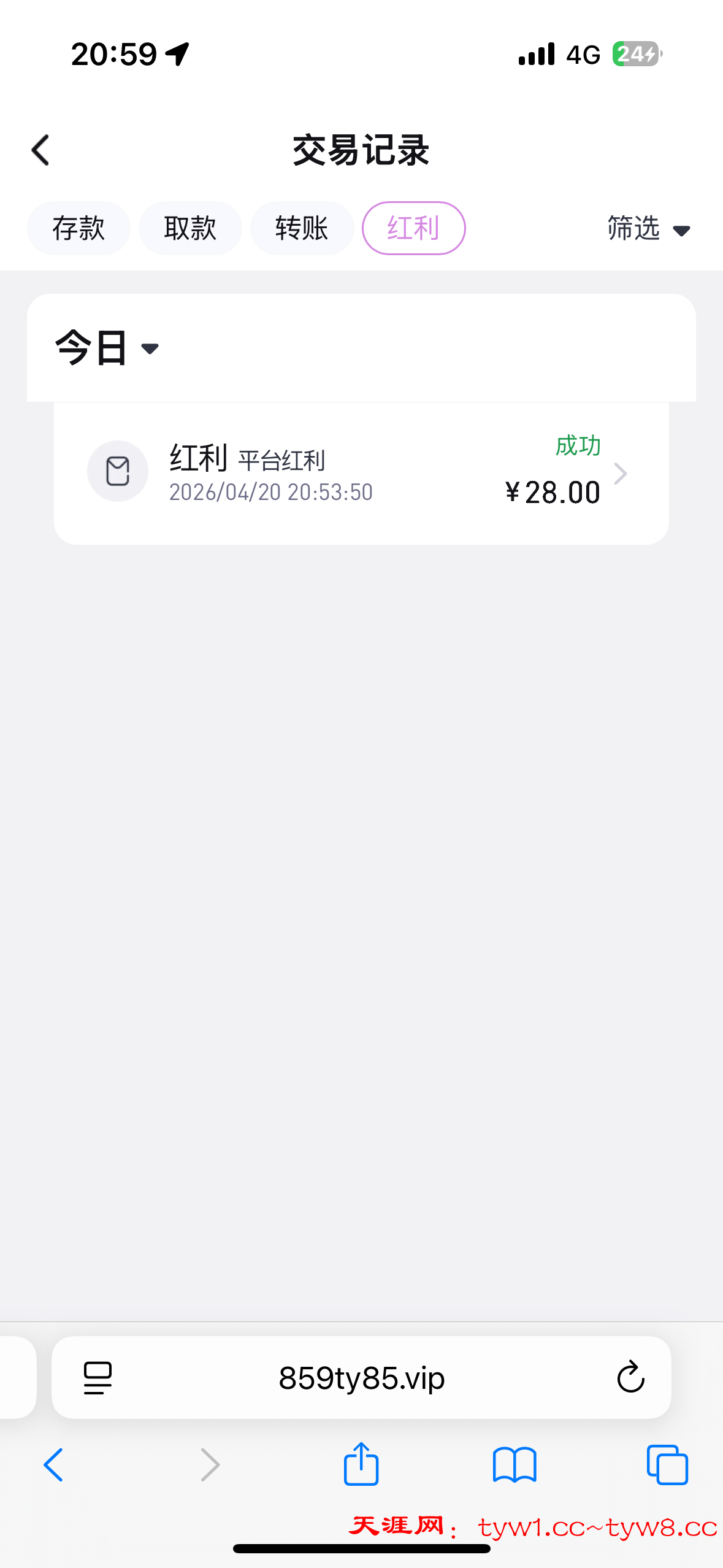This screenshot has width=723, height=1568.
Task: Select the 红利 tab
Action: 413,228
